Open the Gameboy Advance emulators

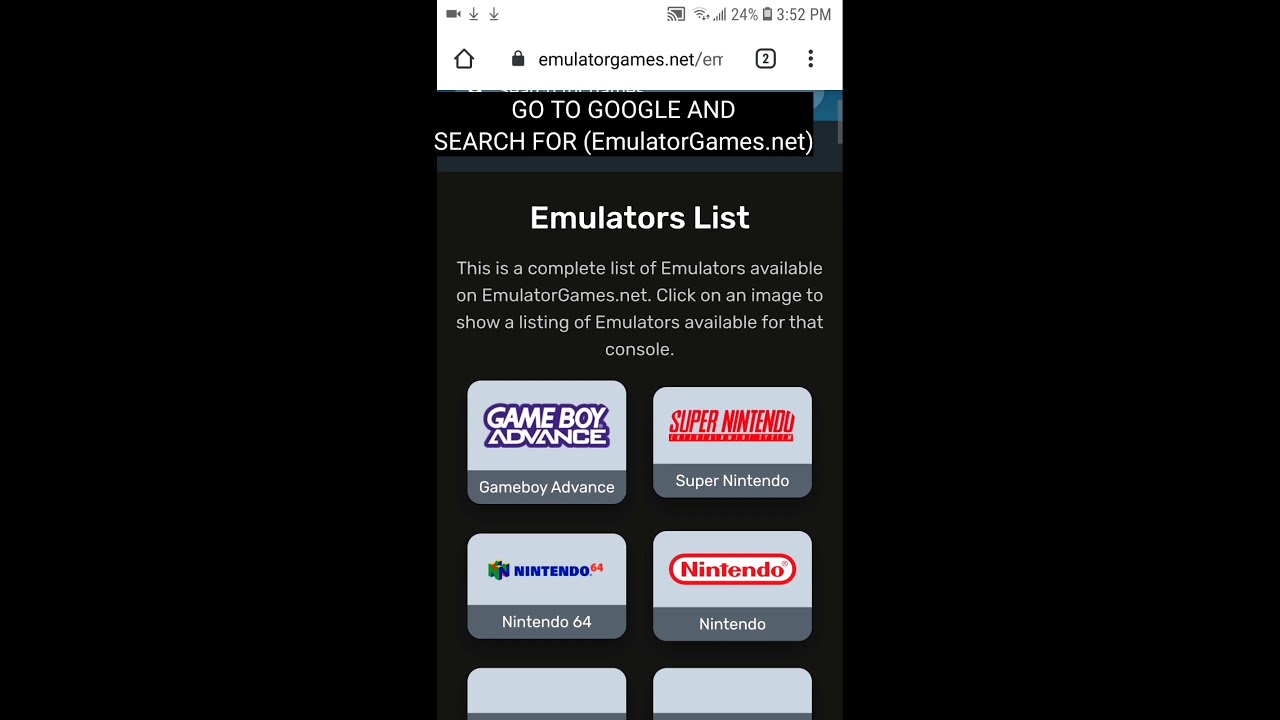tap(546, 441)
